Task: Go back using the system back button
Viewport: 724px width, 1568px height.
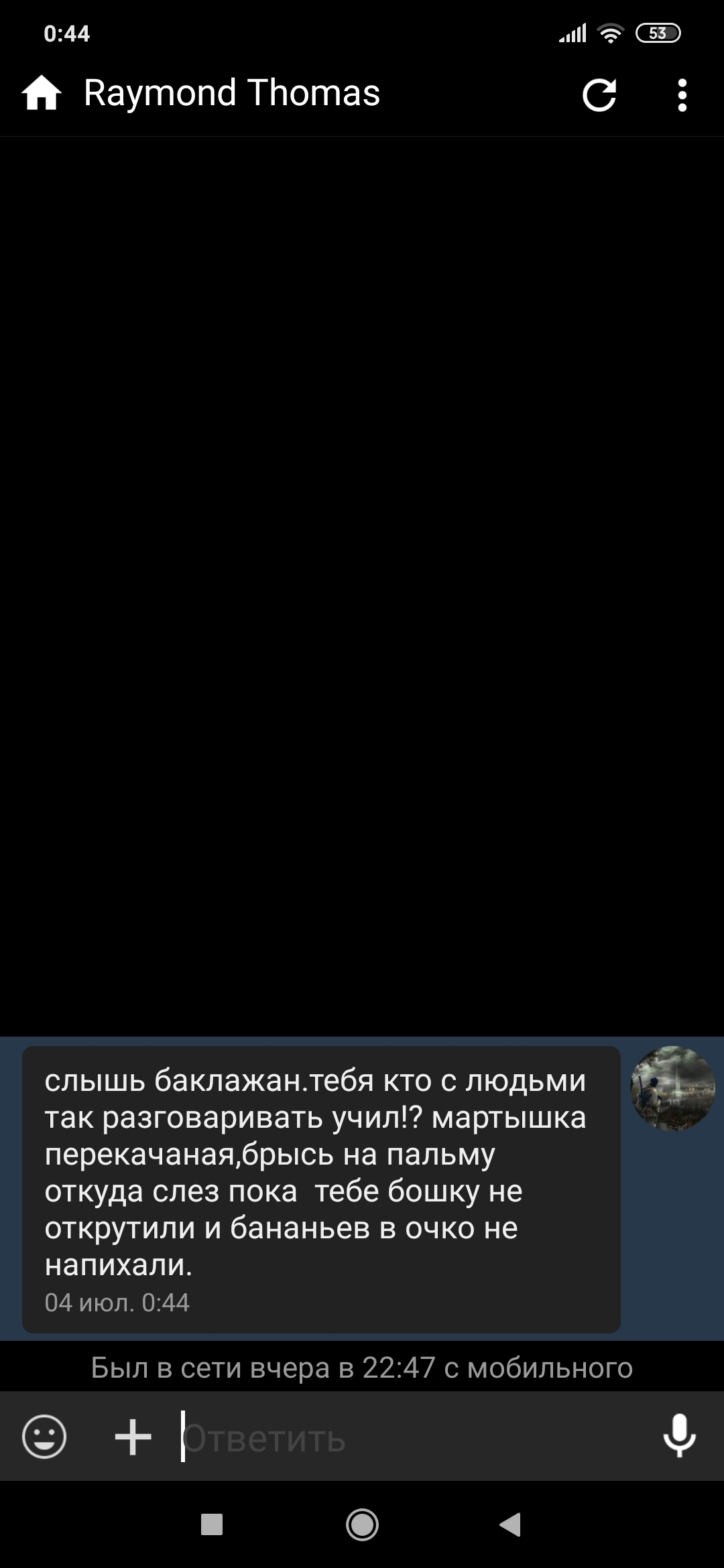Action: point(511,1524)
